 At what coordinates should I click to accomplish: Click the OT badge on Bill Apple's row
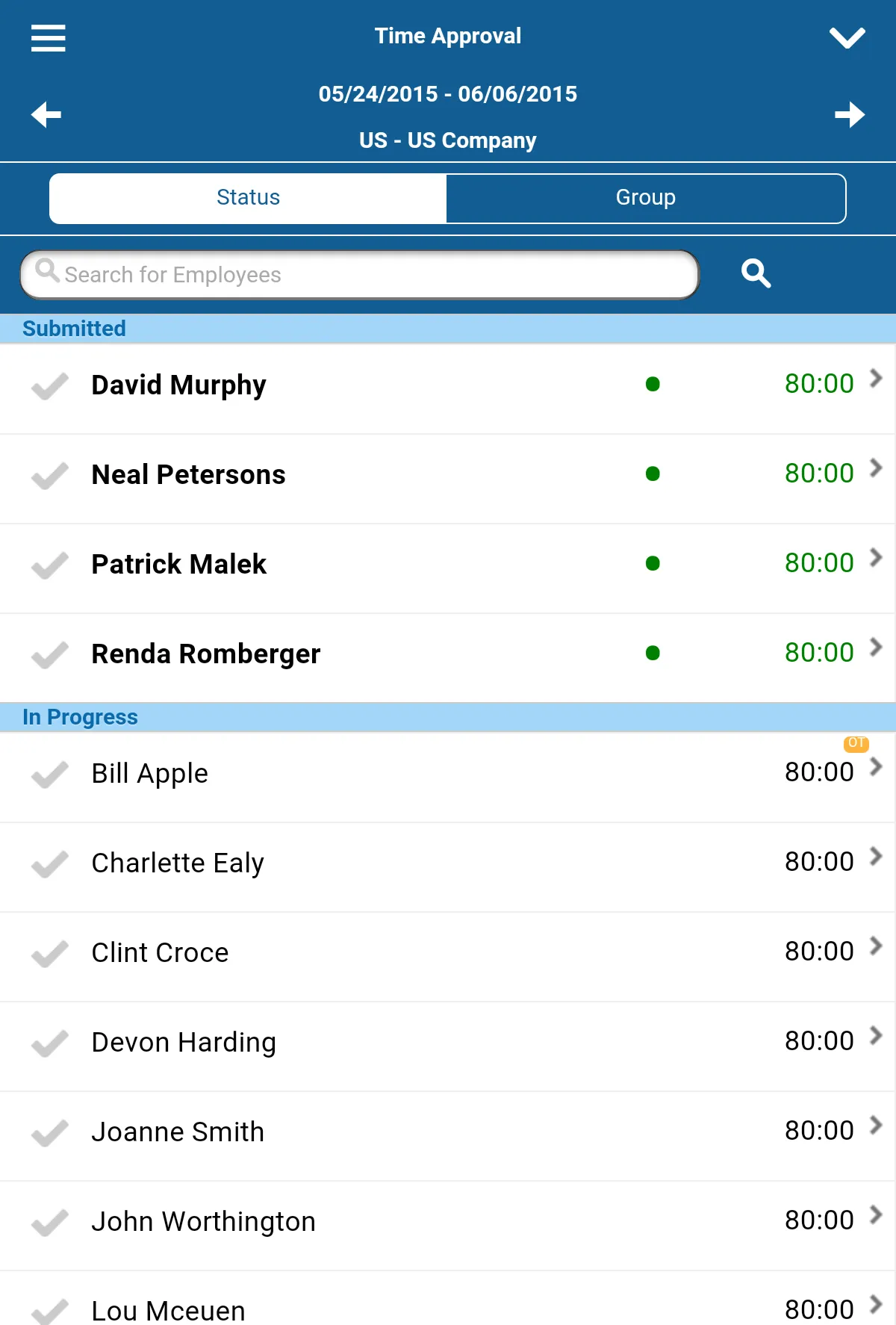855,744
